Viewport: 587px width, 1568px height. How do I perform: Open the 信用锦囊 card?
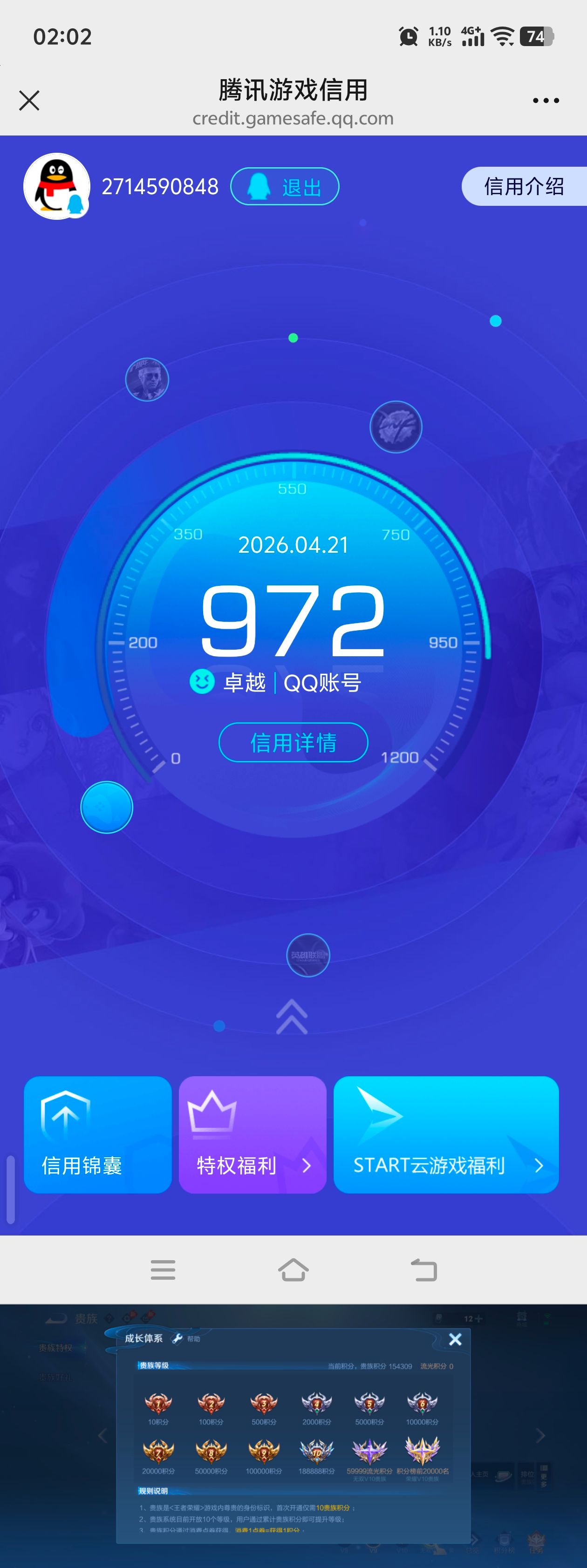coord(97,1134)
